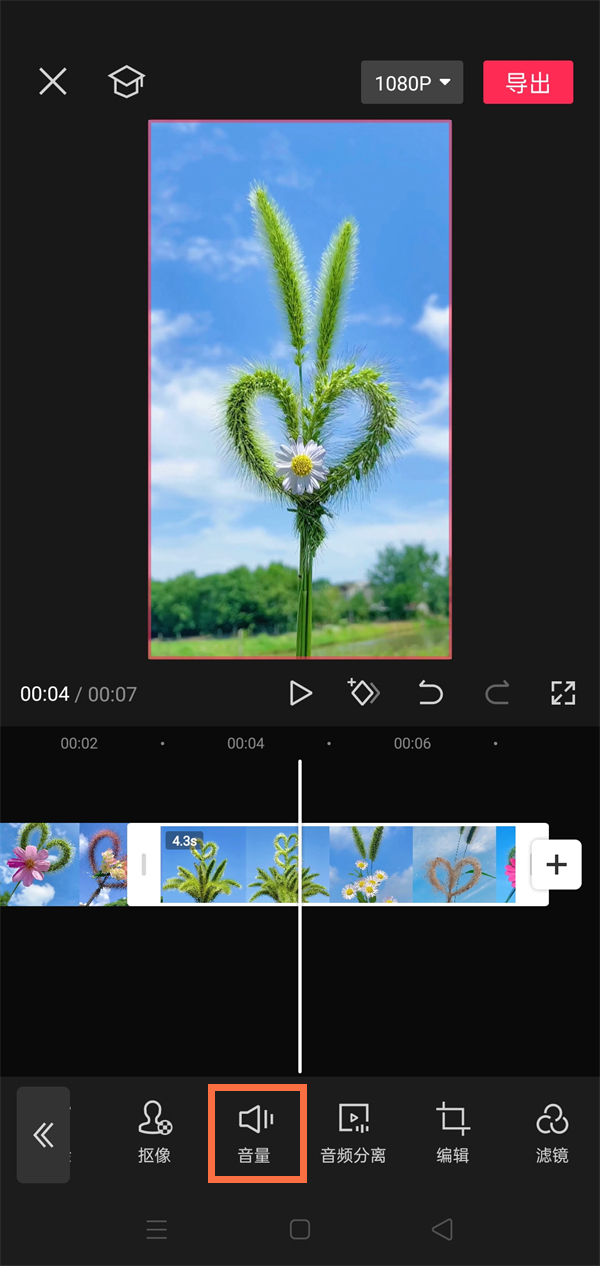Select the 4.3s clip on the timeline
The width and height of the screenshot is (600, 1266).
[338, 865]
